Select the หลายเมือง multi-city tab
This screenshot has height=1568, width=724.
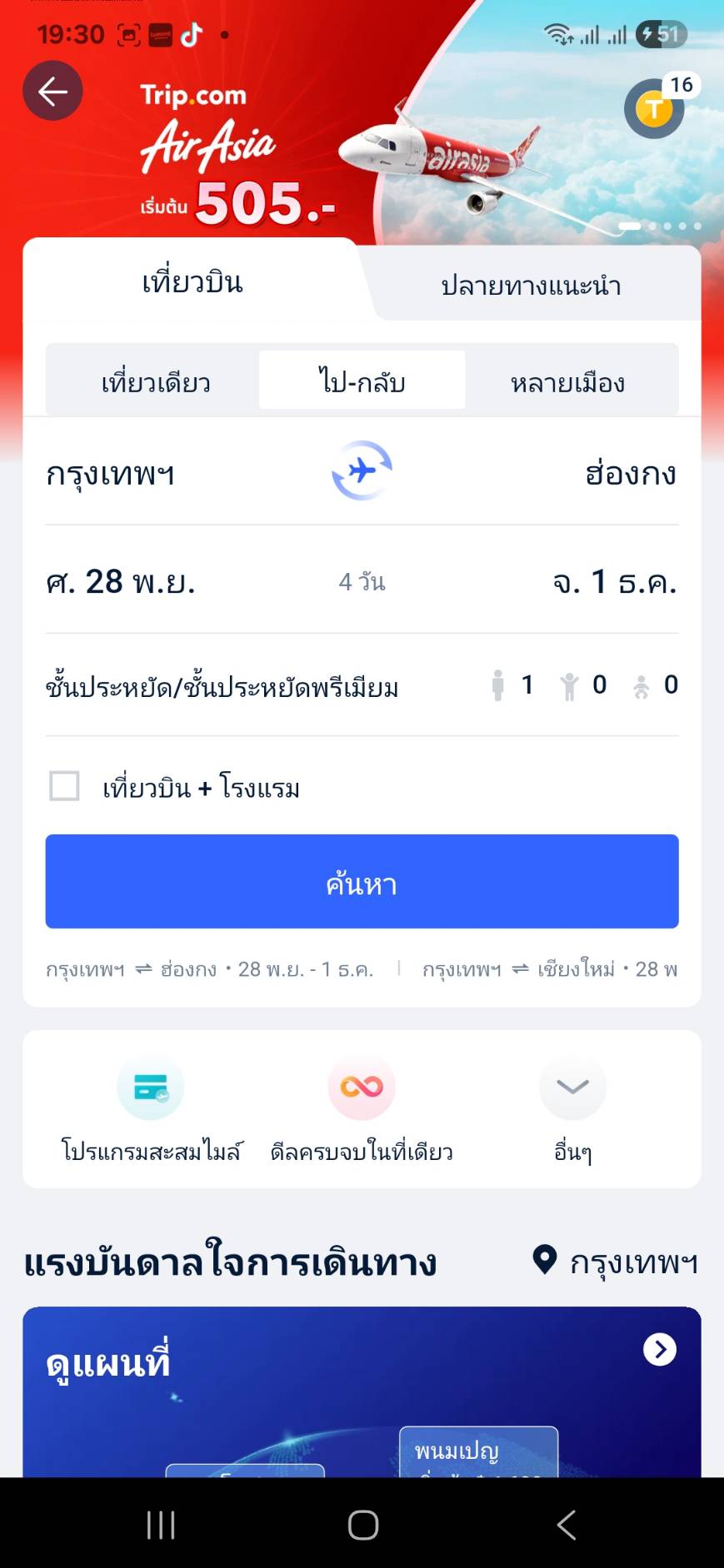[569, 381]
